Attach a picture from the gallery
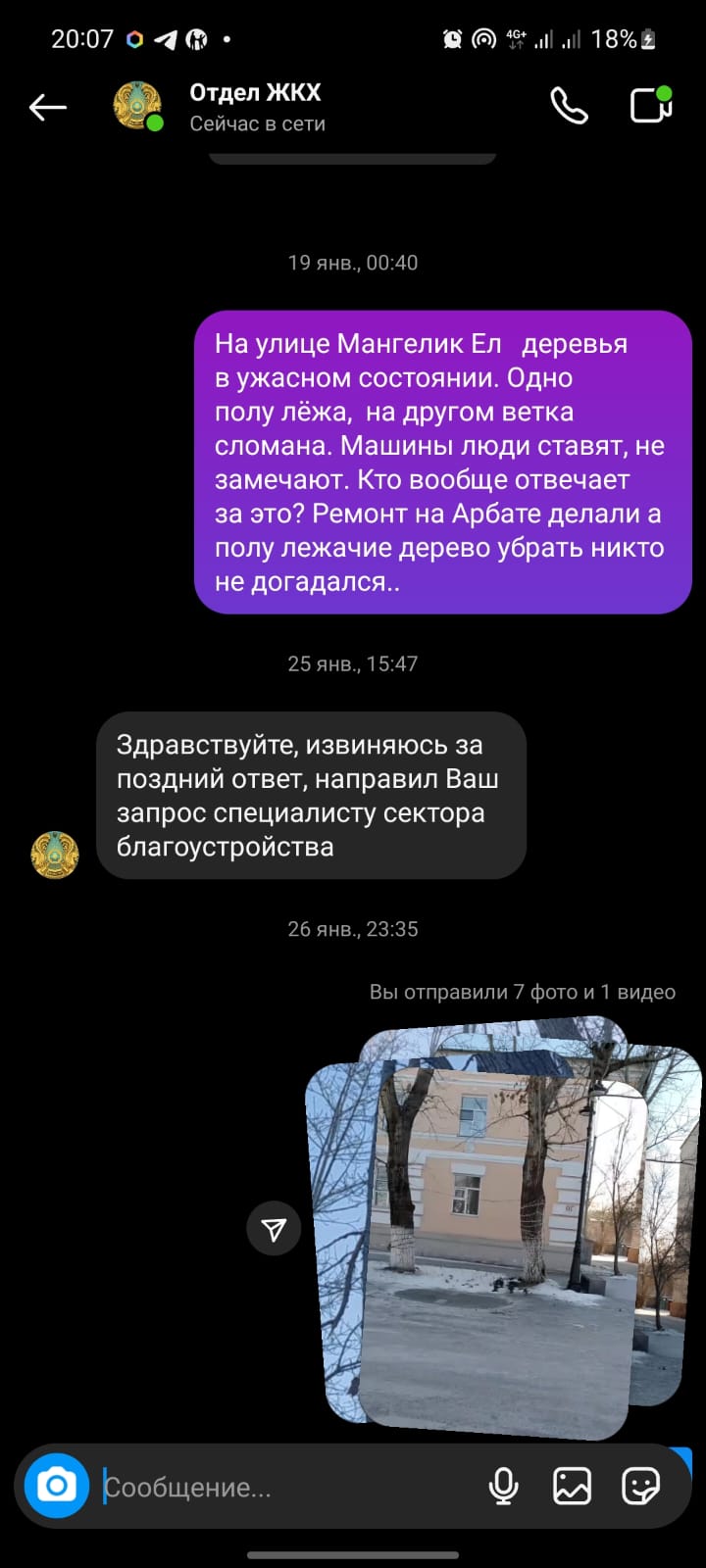 (572, 1487)
